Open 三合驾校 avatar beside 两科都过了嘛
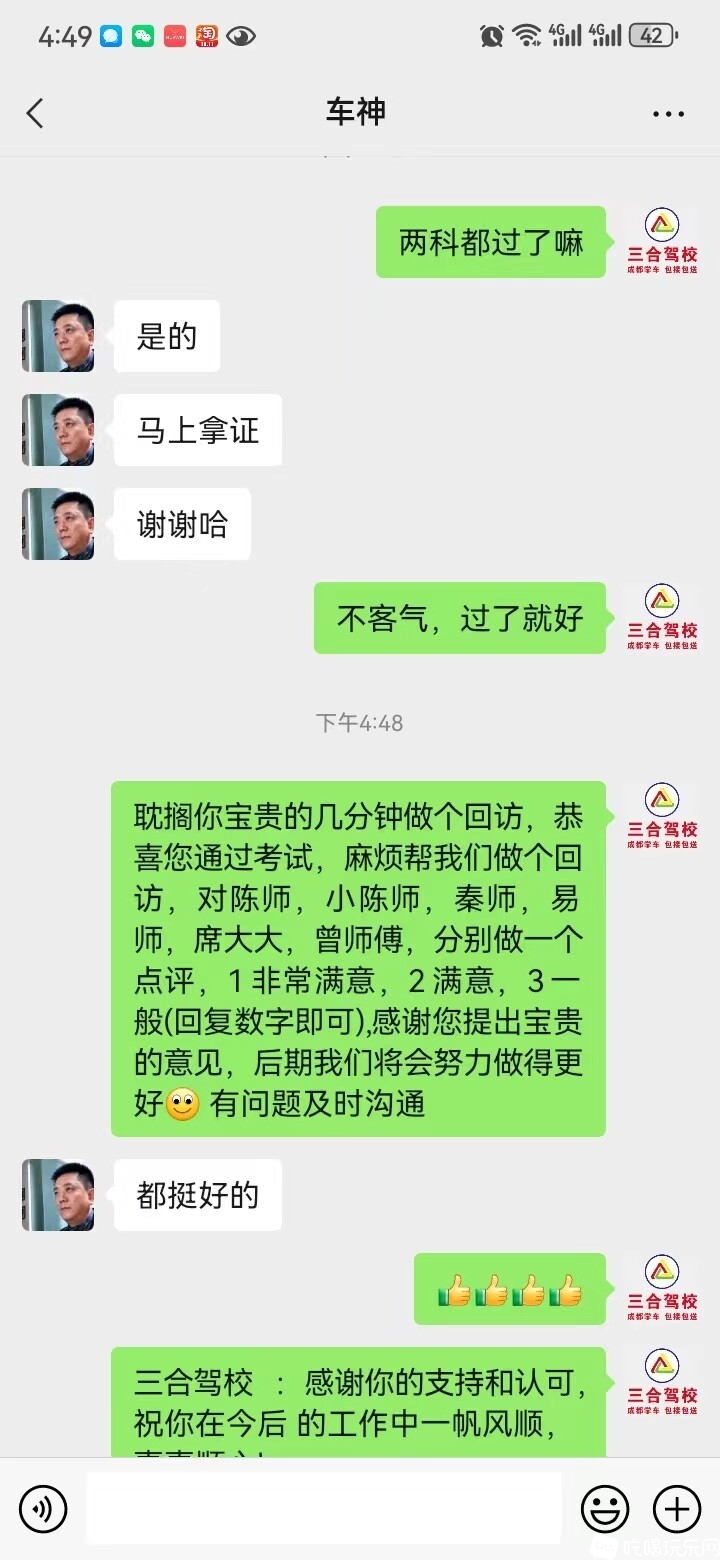 pyautogui.click(x=661, y=242)
